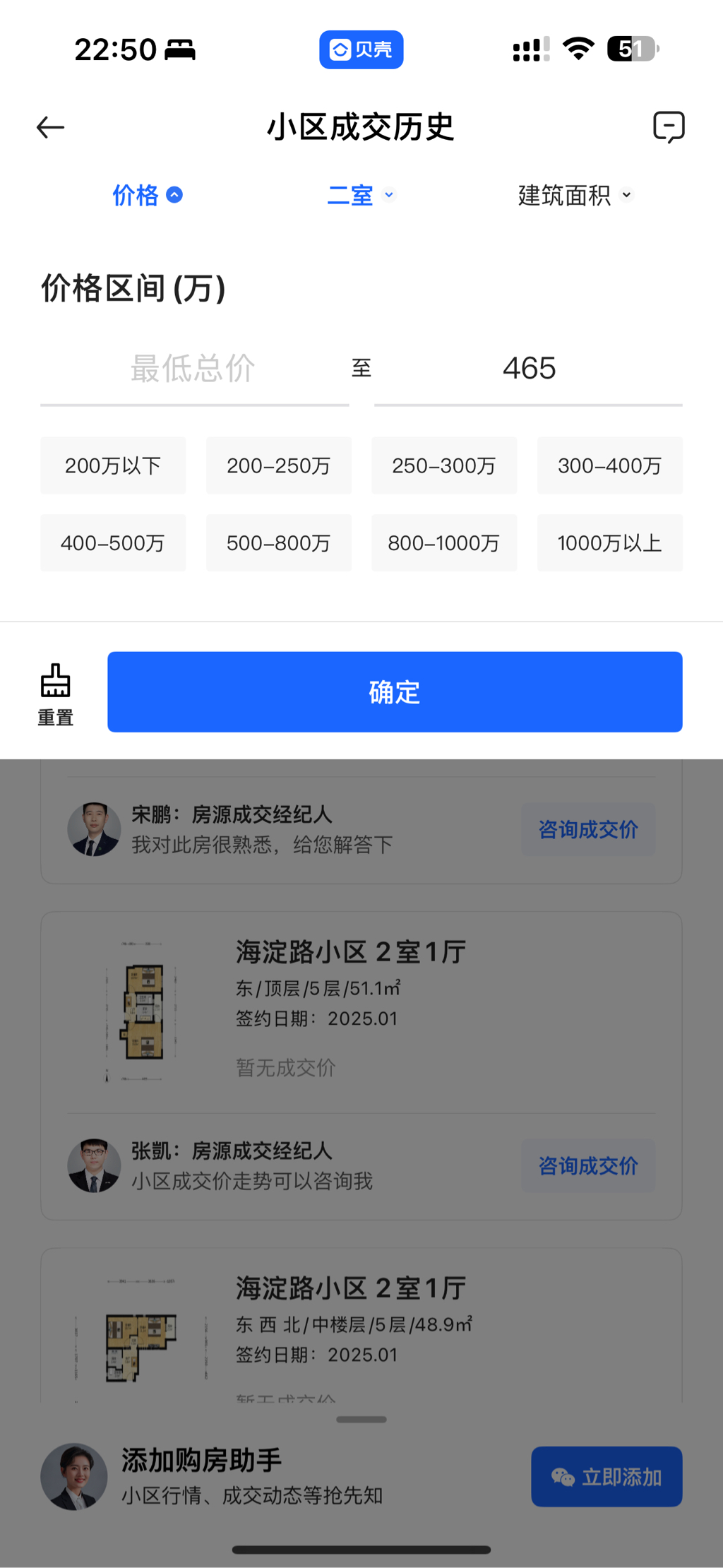Screen dimensions: 723x1568
Task: Tap the 500-800万 price chip
Action: (279, 543)
